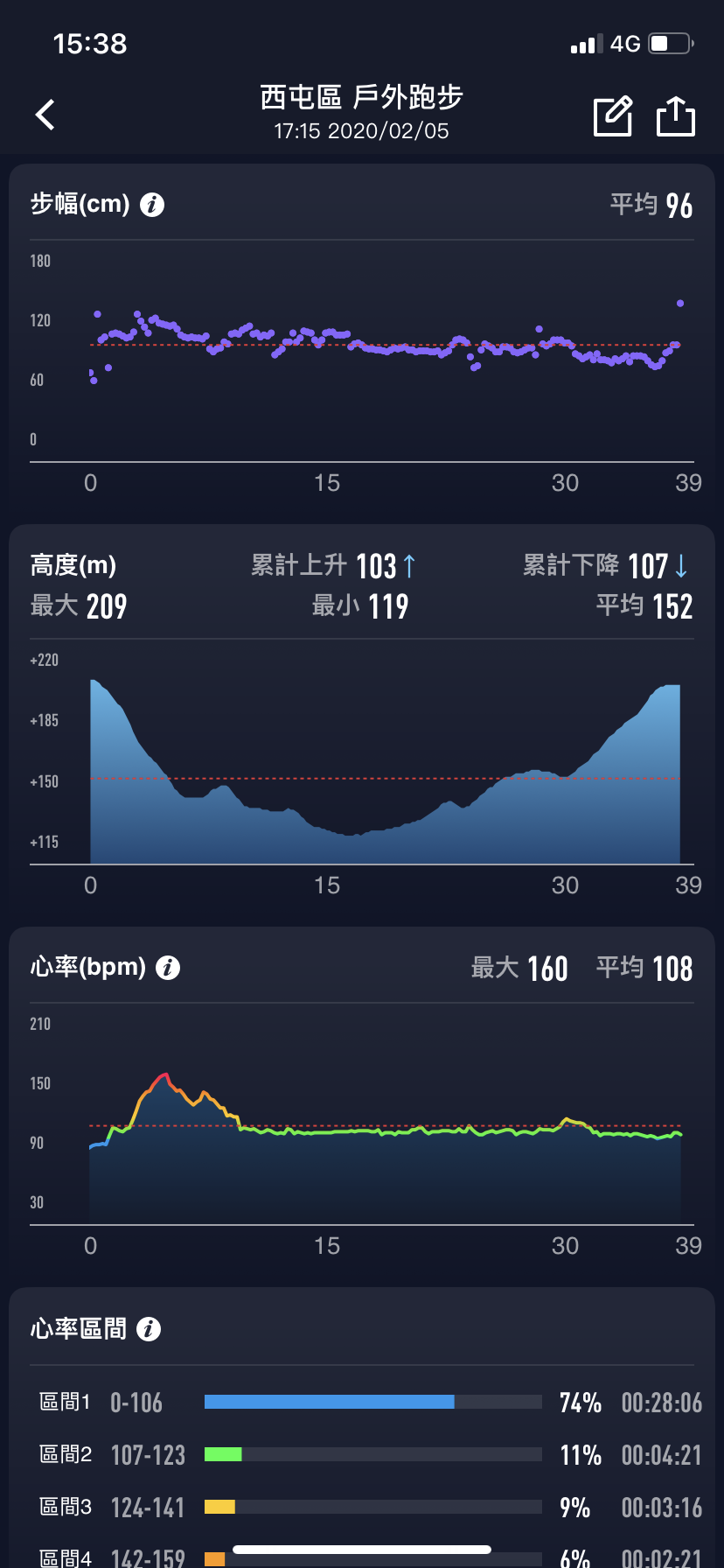Go back using the top-left arrow
The height and width of the screenshot is (1568, 724).
[x=45, y=115]
